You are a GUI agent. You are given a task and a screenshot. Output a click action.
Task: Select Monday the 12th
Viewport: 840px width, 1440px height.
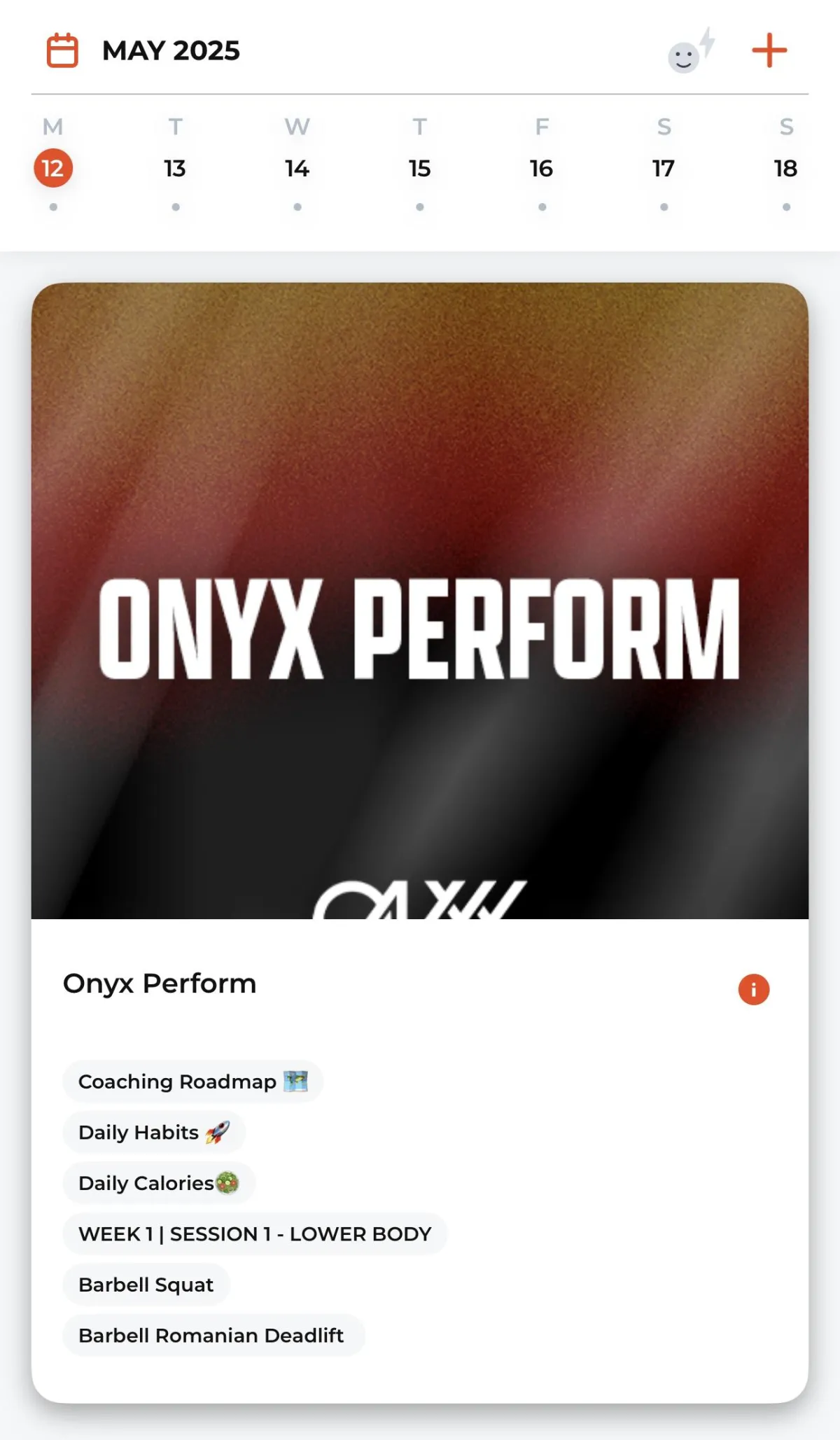(x=53, y=168)
